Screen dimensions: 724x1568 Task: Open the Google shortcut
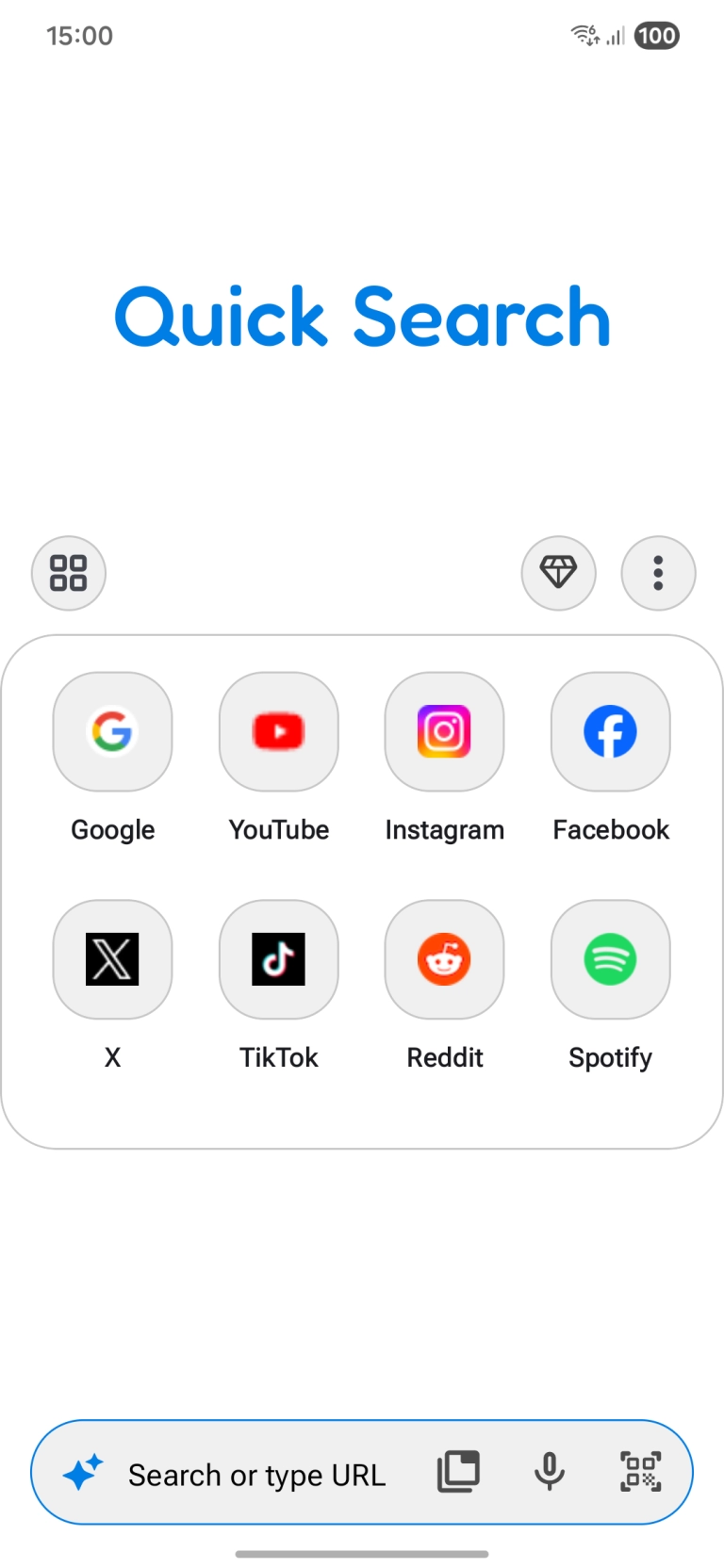click(x=112, y=732)
